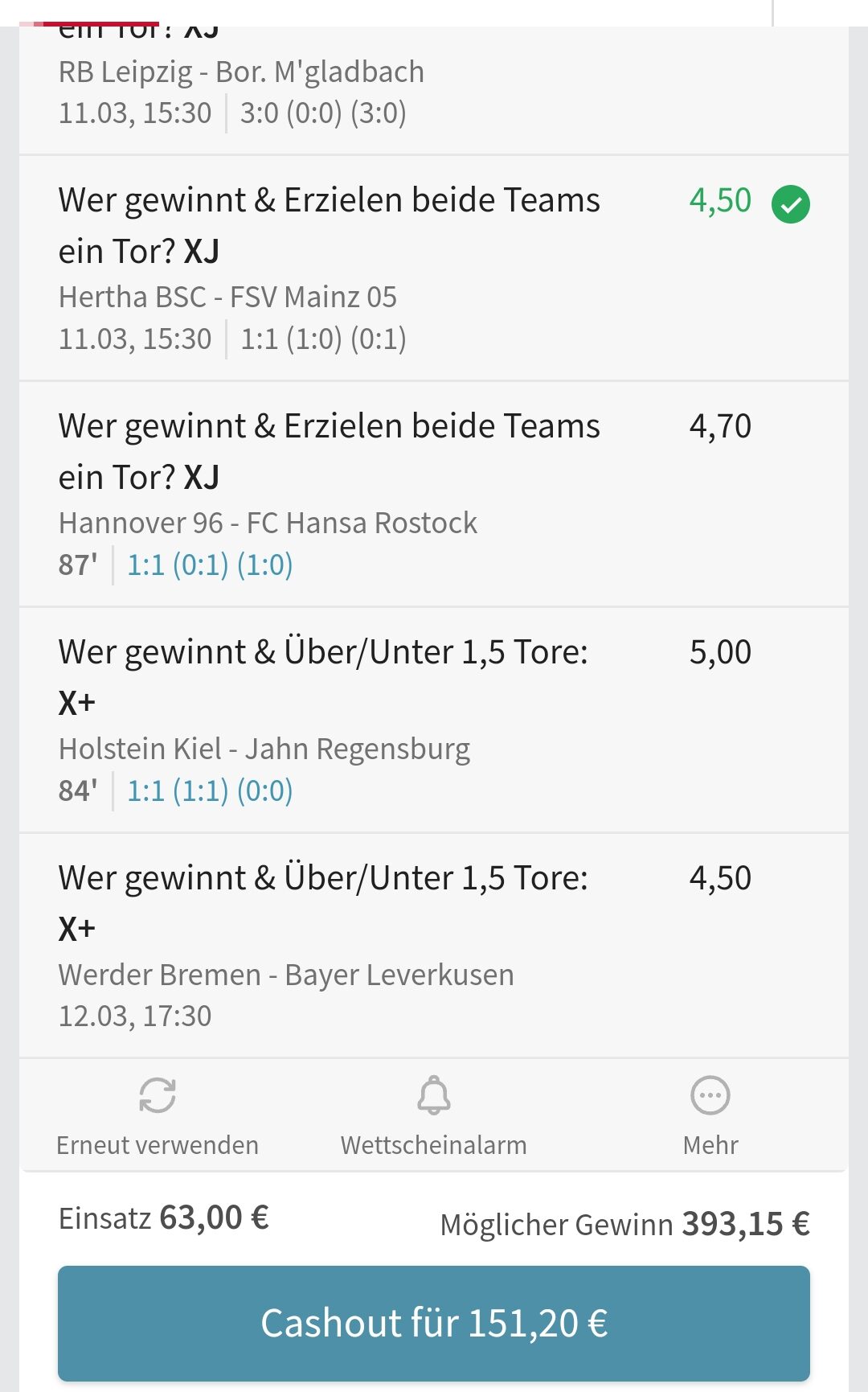Enable the Wettscheinalarm bell

pos(434,1115)
